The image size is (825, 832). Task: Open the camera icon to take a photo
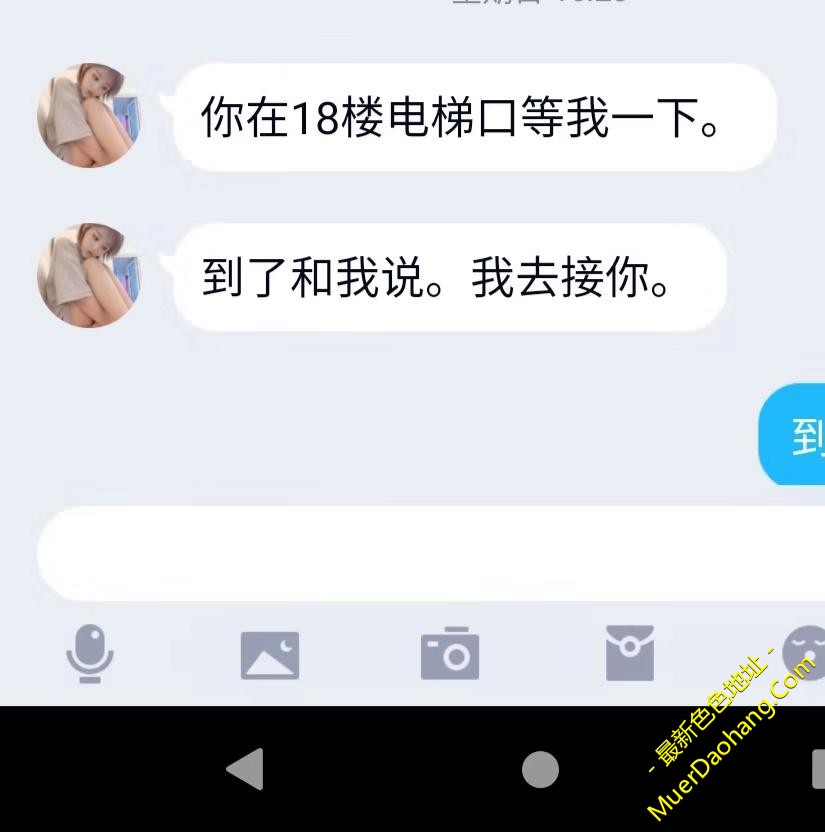450,654
